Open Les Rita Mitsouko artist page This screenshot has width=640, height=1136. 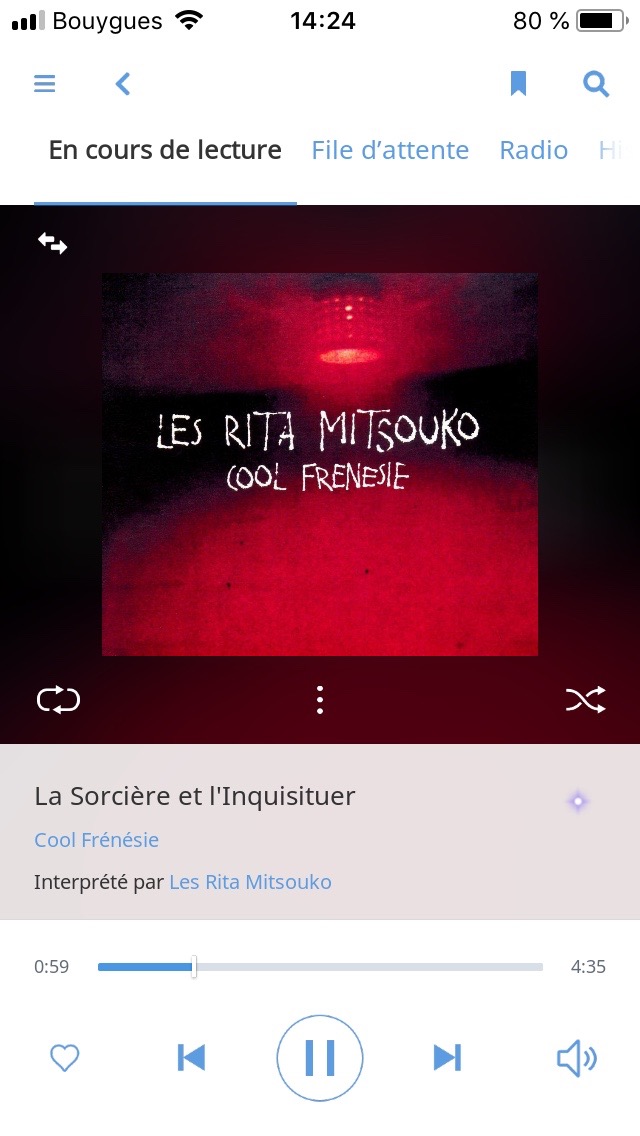250,882
